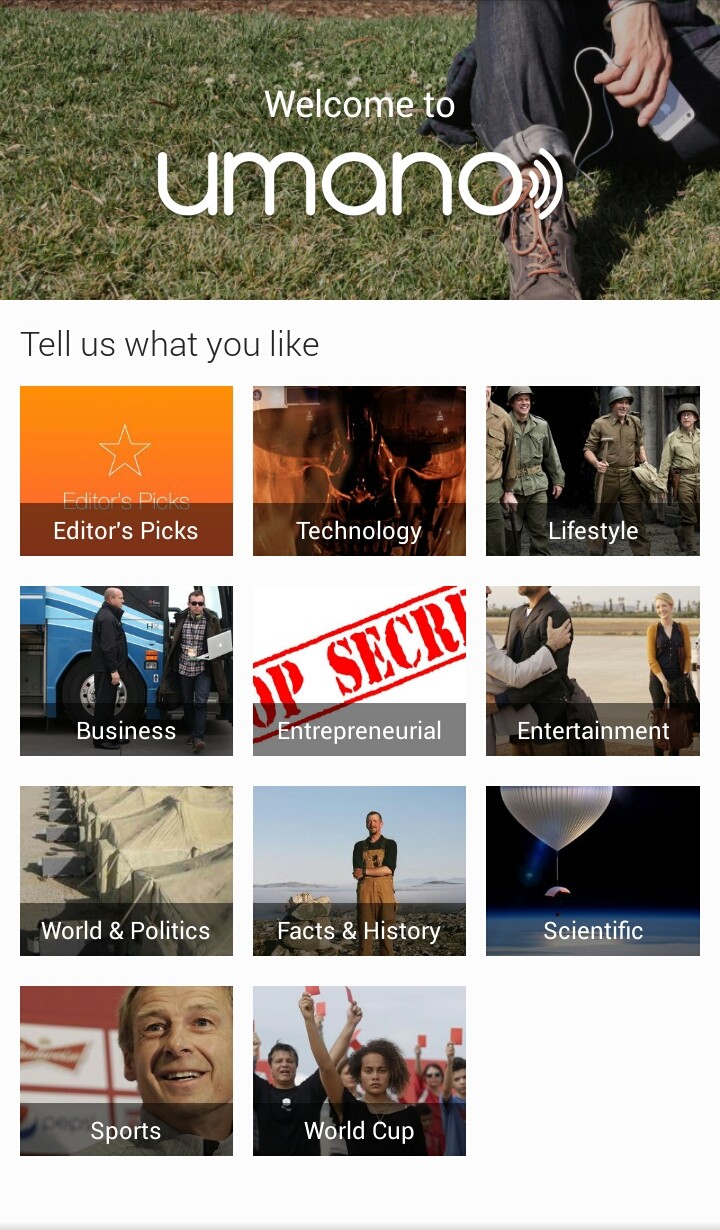
Task: Choose Entertainment as an interest
Action: coord(592,671)
